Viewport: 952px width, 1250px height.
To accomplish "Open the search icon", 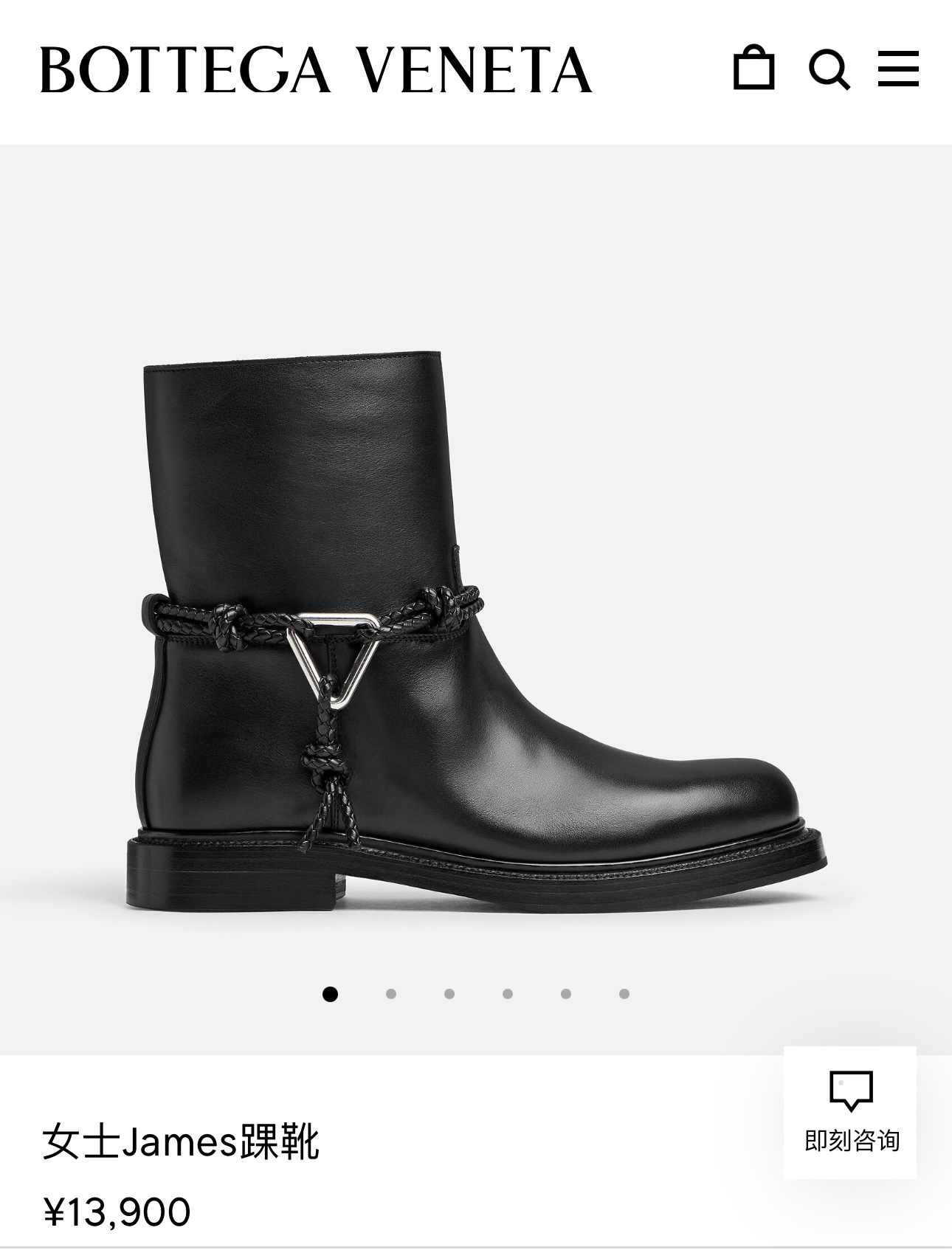I will tap(829, 69).
